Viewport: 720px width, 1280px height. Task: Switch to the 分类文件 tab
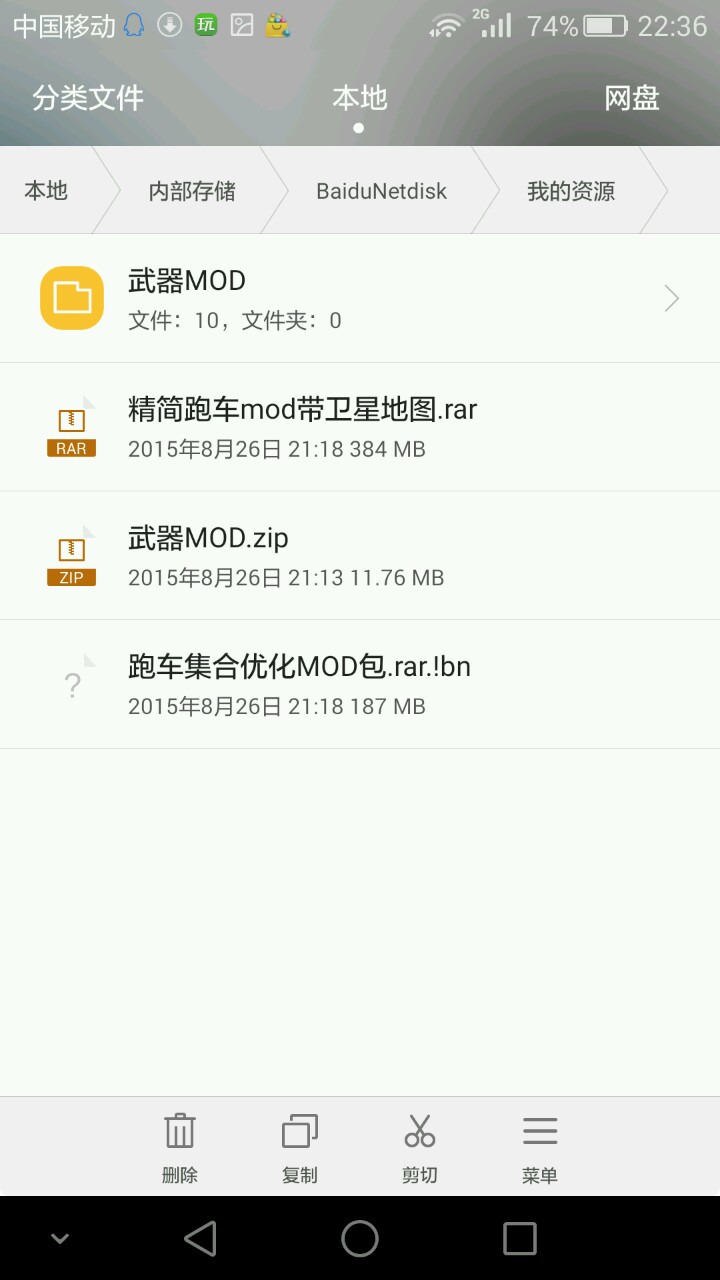click(x=88, y=98)
